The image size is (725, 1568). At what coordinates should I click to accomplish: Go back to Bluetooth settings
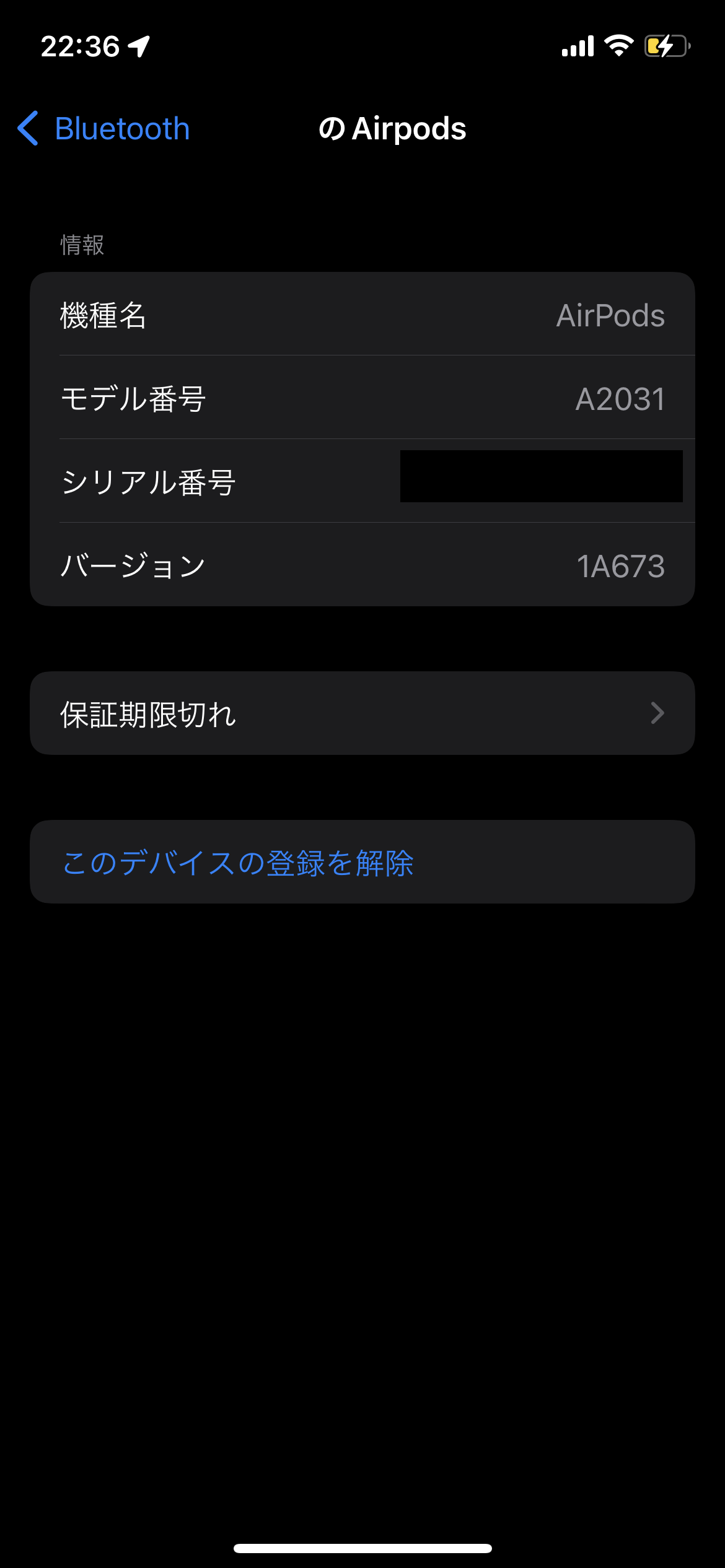click(x=104, y=129)
